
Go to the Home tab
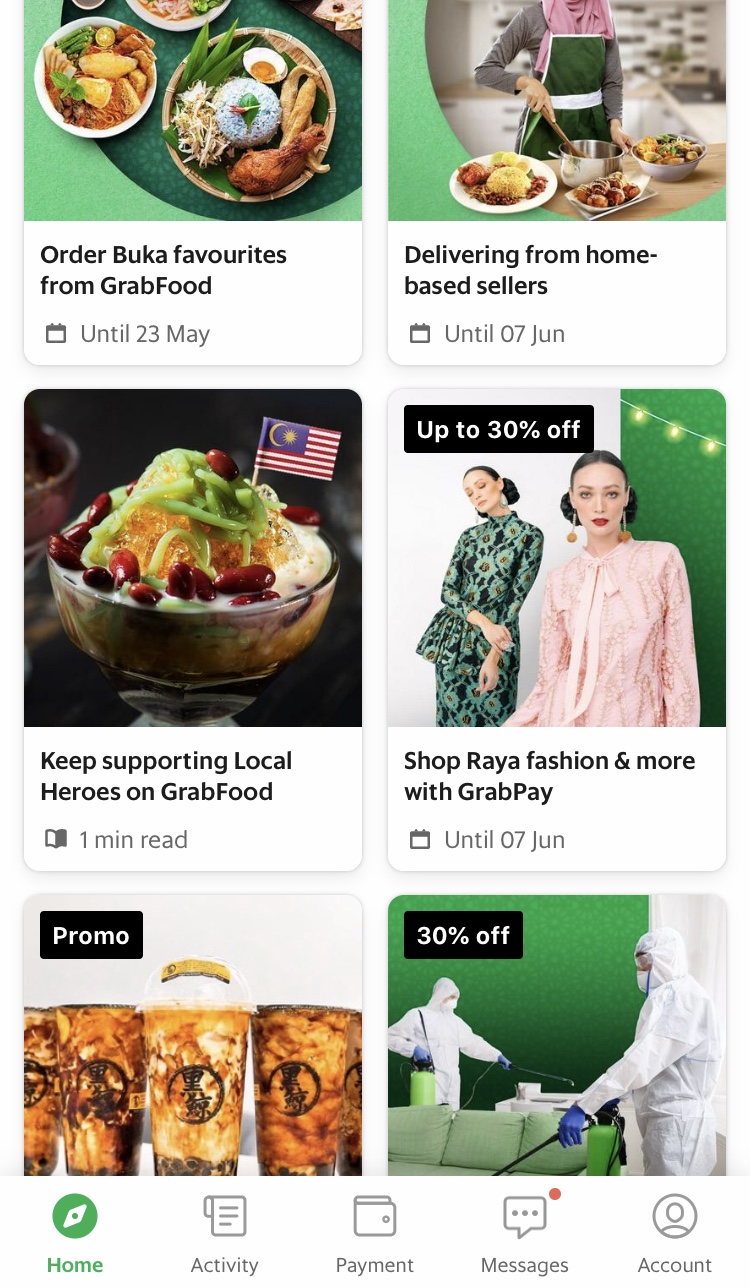click(75, 1234)
